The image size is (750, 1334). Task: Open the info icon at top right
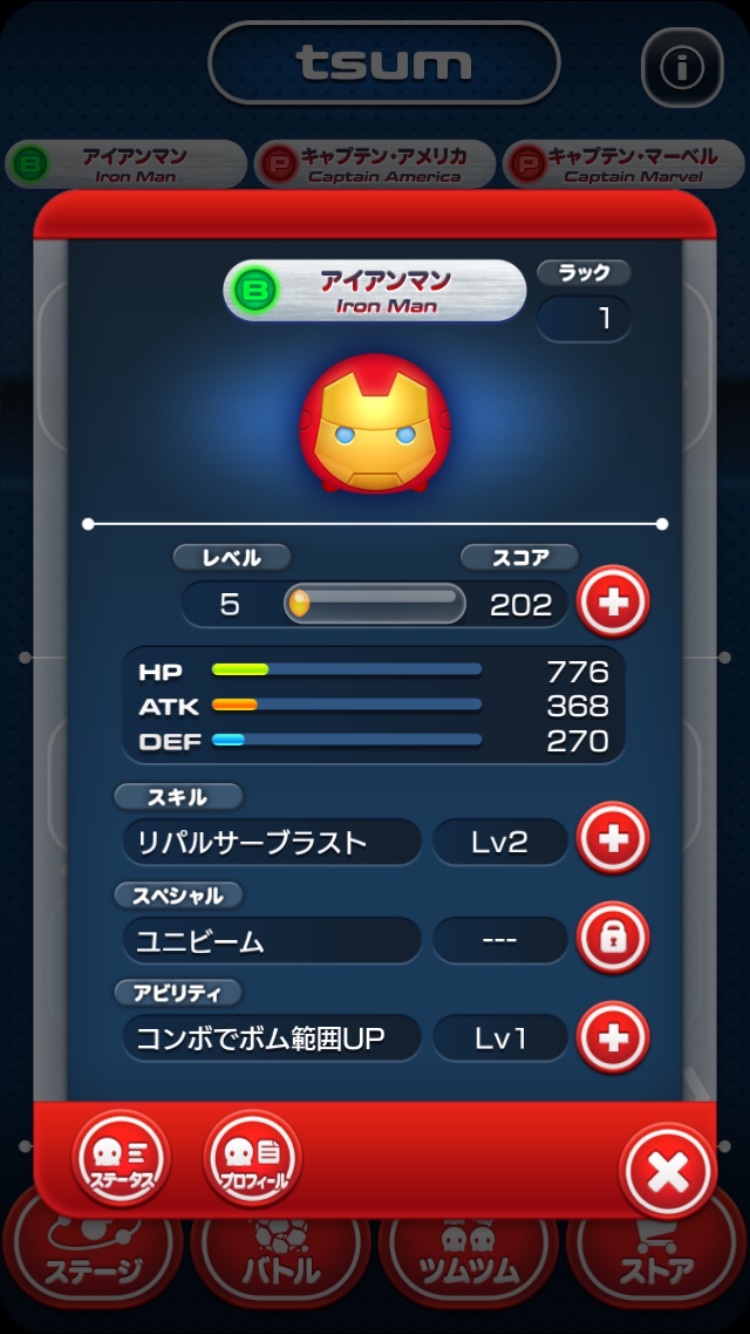point(682,68)
